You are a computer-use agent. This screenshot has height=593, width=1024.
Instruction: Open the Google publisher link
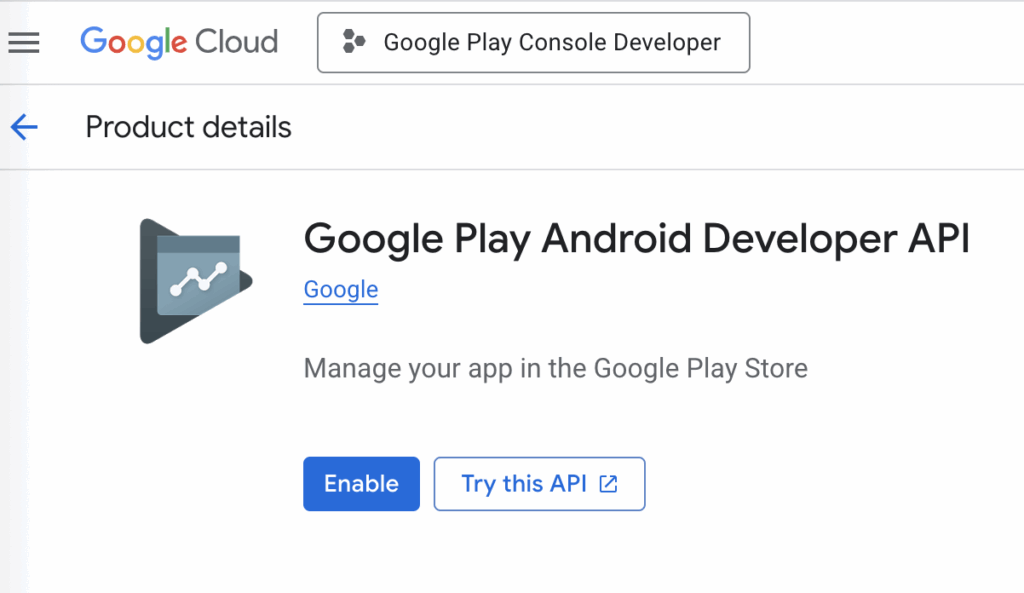340,290
